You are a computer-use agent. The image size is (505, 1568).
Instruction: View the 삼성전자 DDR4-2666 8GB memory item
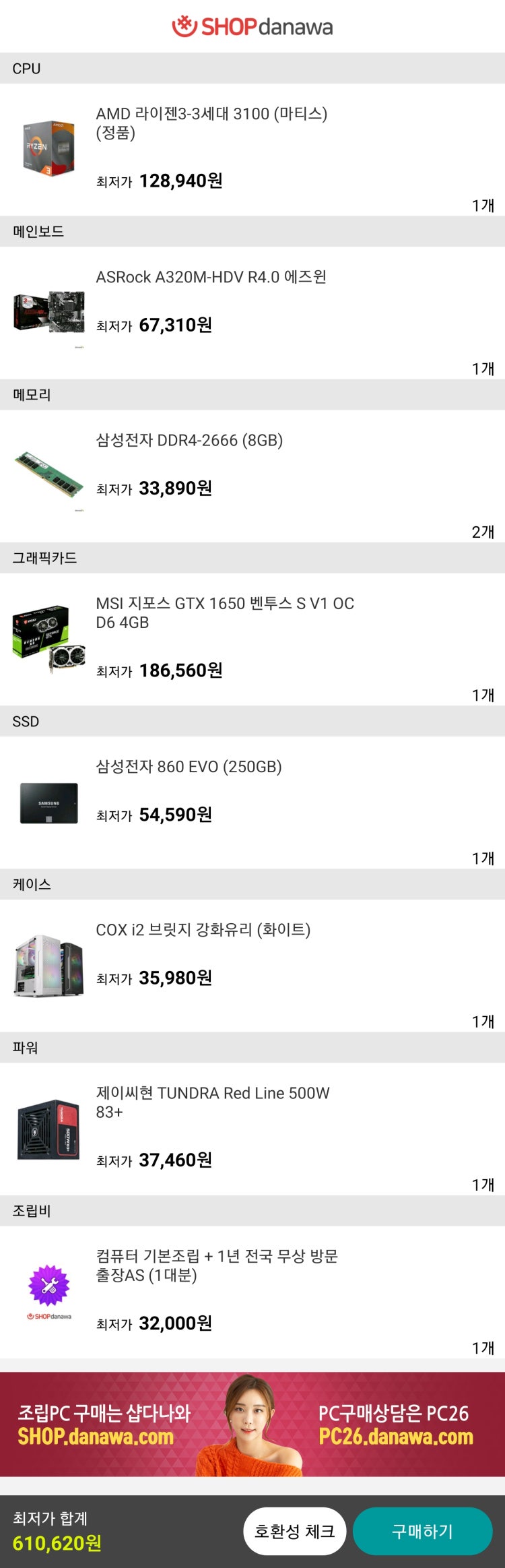point(189,440)
